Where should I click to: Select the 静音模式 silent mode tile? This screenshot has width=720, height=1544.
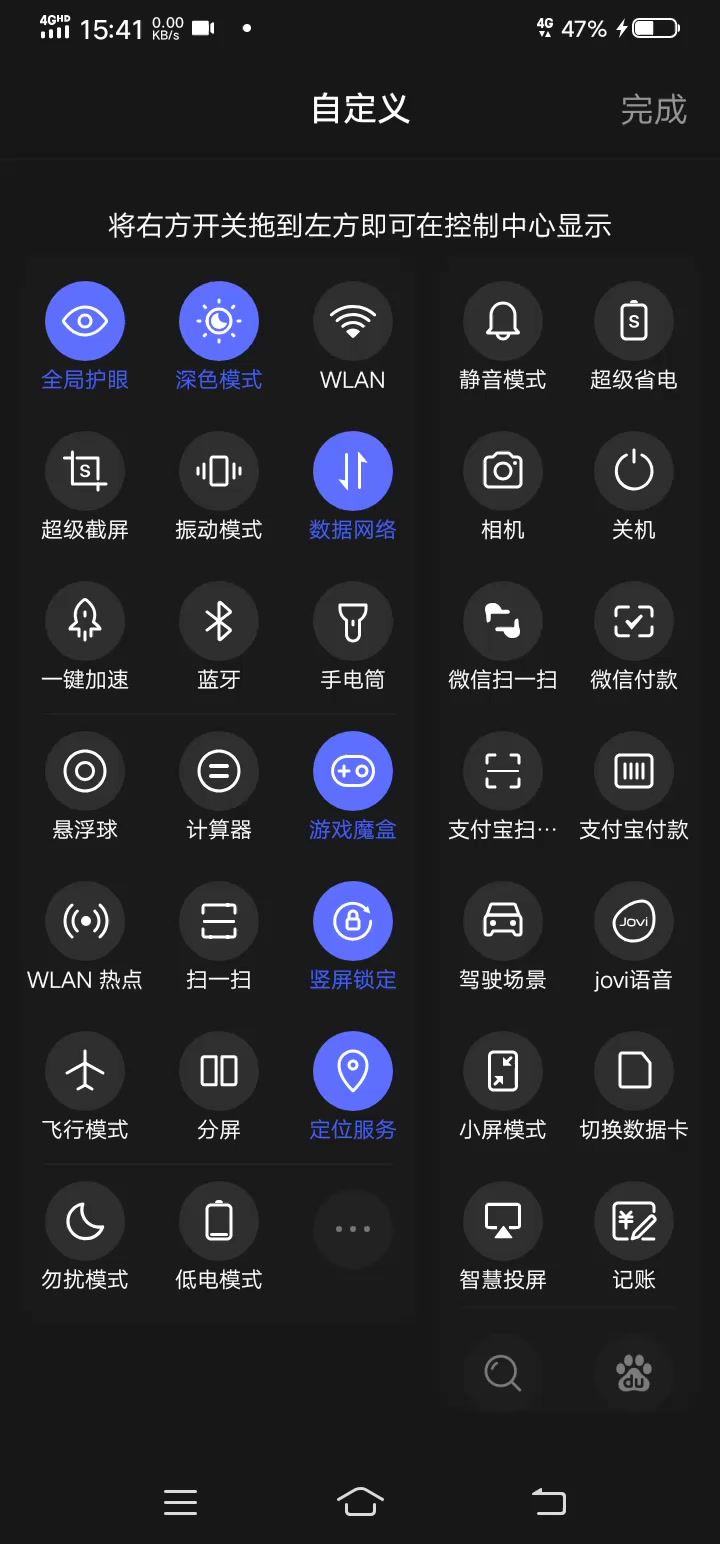503,322
